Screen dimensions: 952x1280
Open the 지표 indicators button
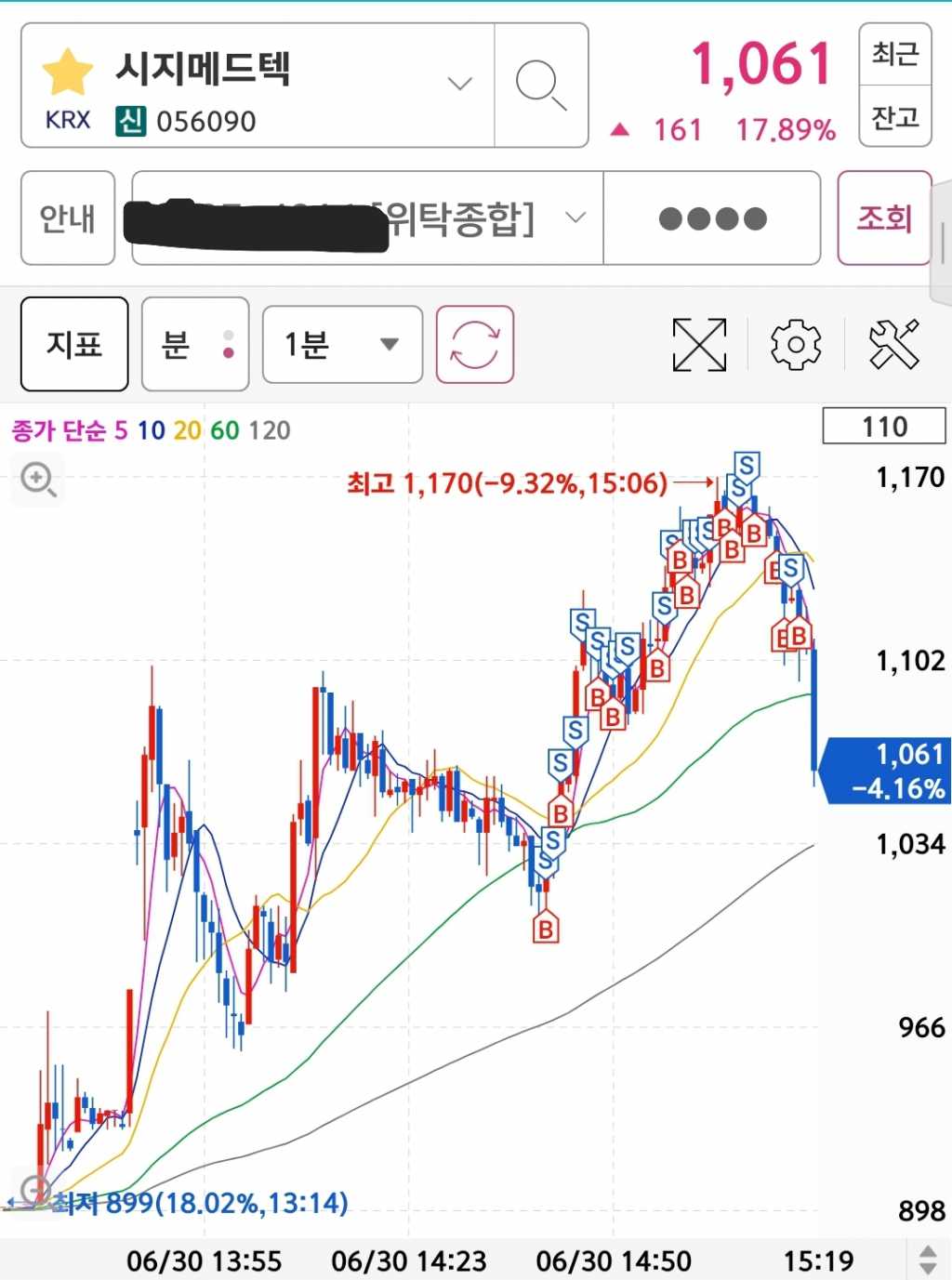[74, 345]
